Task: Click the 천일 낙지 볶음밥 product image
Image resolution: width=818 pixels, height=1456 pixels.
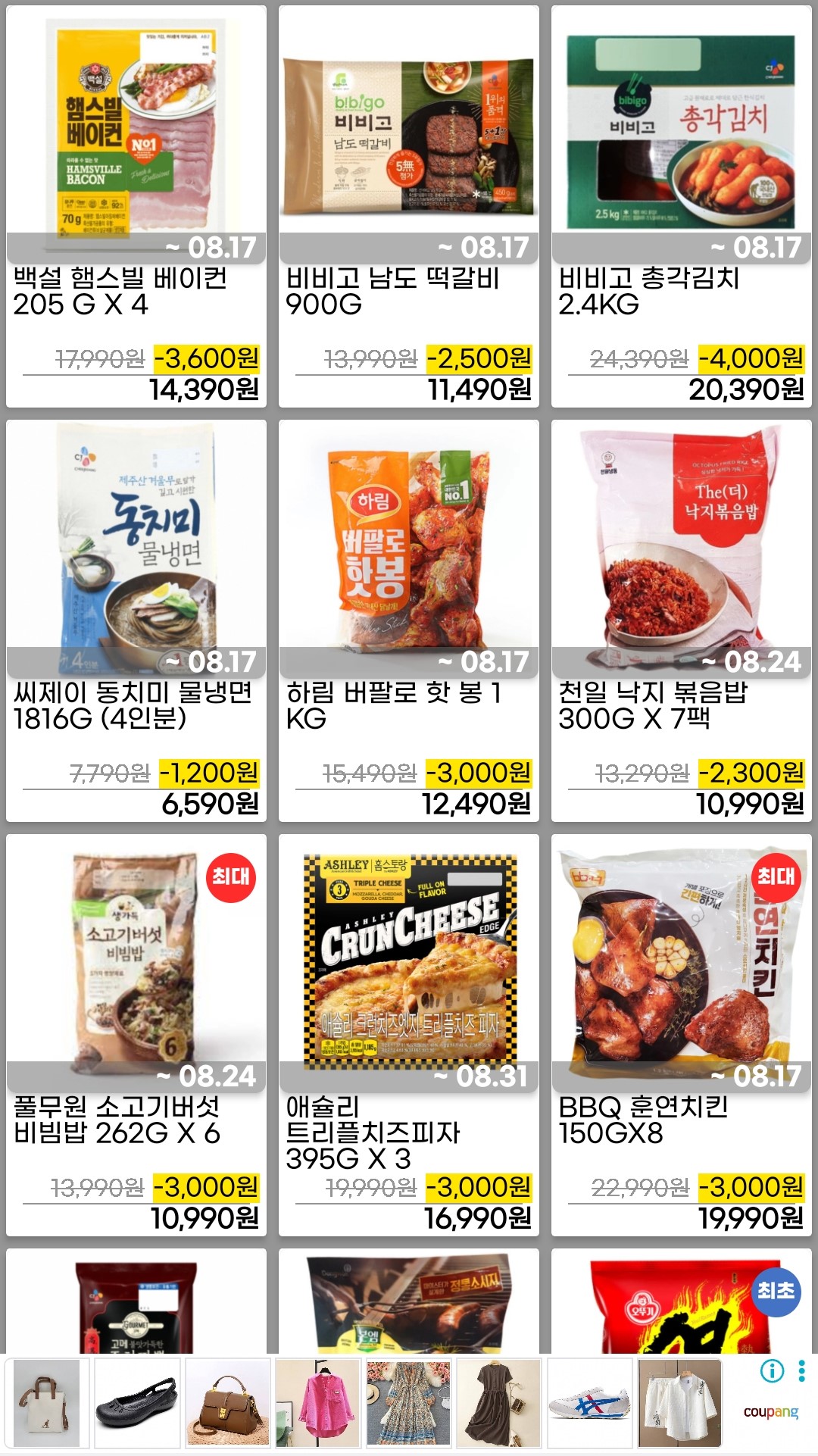Action: [682, 553]
